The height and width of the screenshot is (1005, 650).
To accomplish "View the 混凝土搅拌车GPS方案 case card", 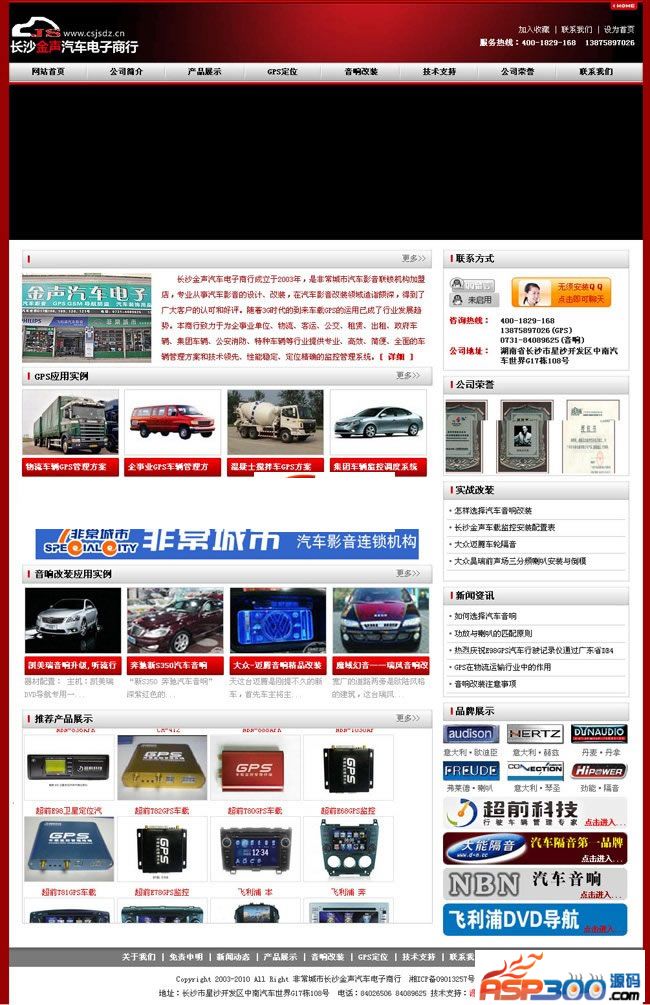I will tap(275, 467).
